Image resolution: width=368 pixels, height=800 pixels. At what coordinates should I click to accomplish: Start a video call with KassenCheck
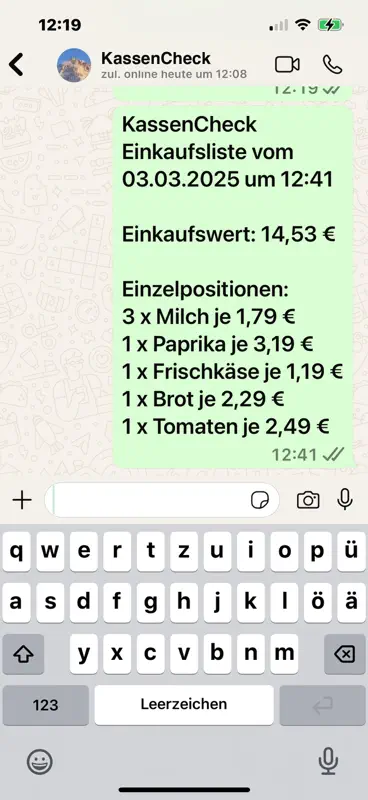287,65
